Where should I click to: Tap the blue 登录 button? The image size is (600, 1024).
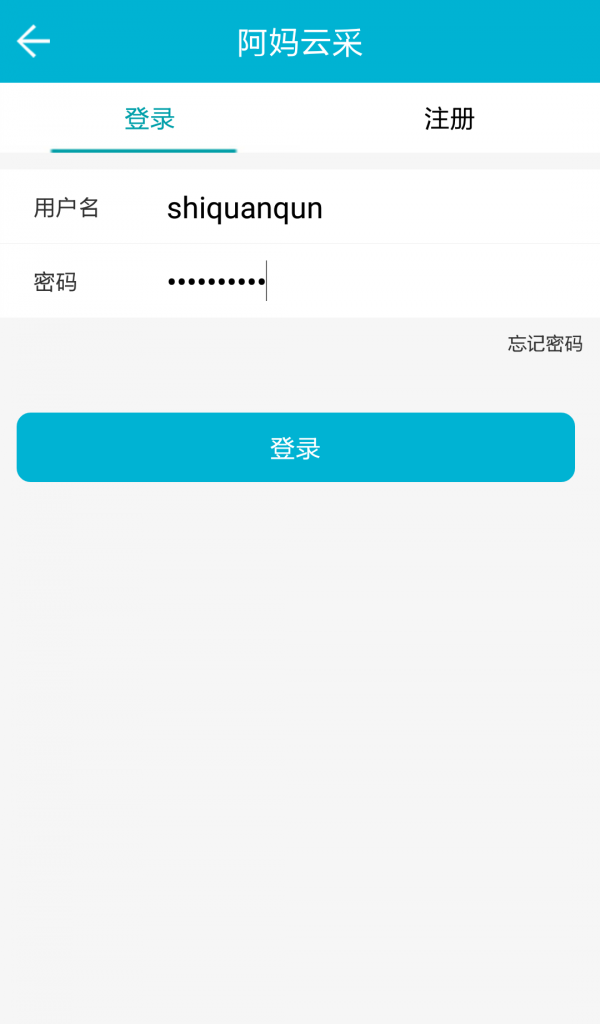click(x=296, y=447)
